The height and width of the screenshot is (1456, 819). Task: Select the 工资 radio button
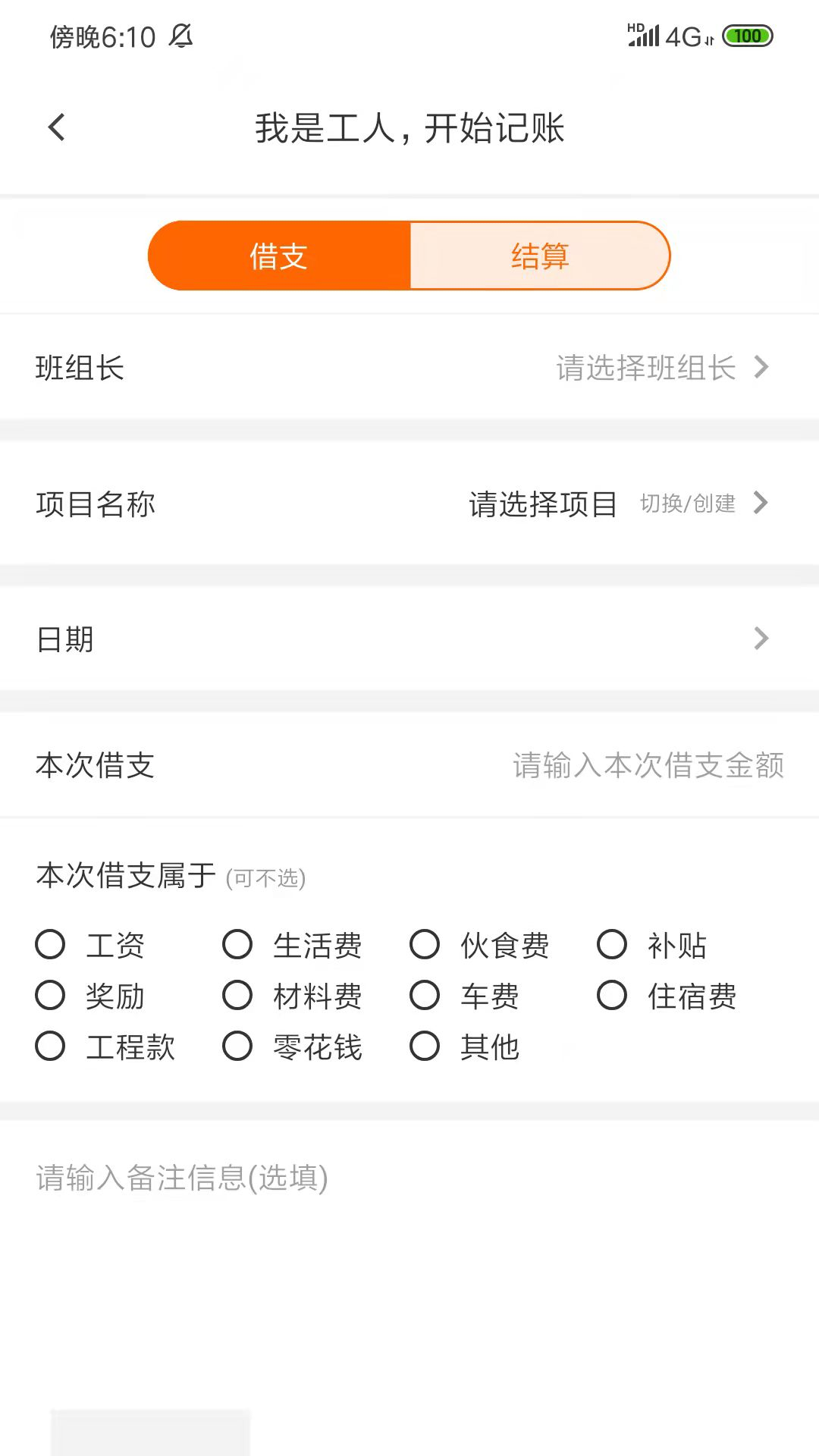pos(50,945)
